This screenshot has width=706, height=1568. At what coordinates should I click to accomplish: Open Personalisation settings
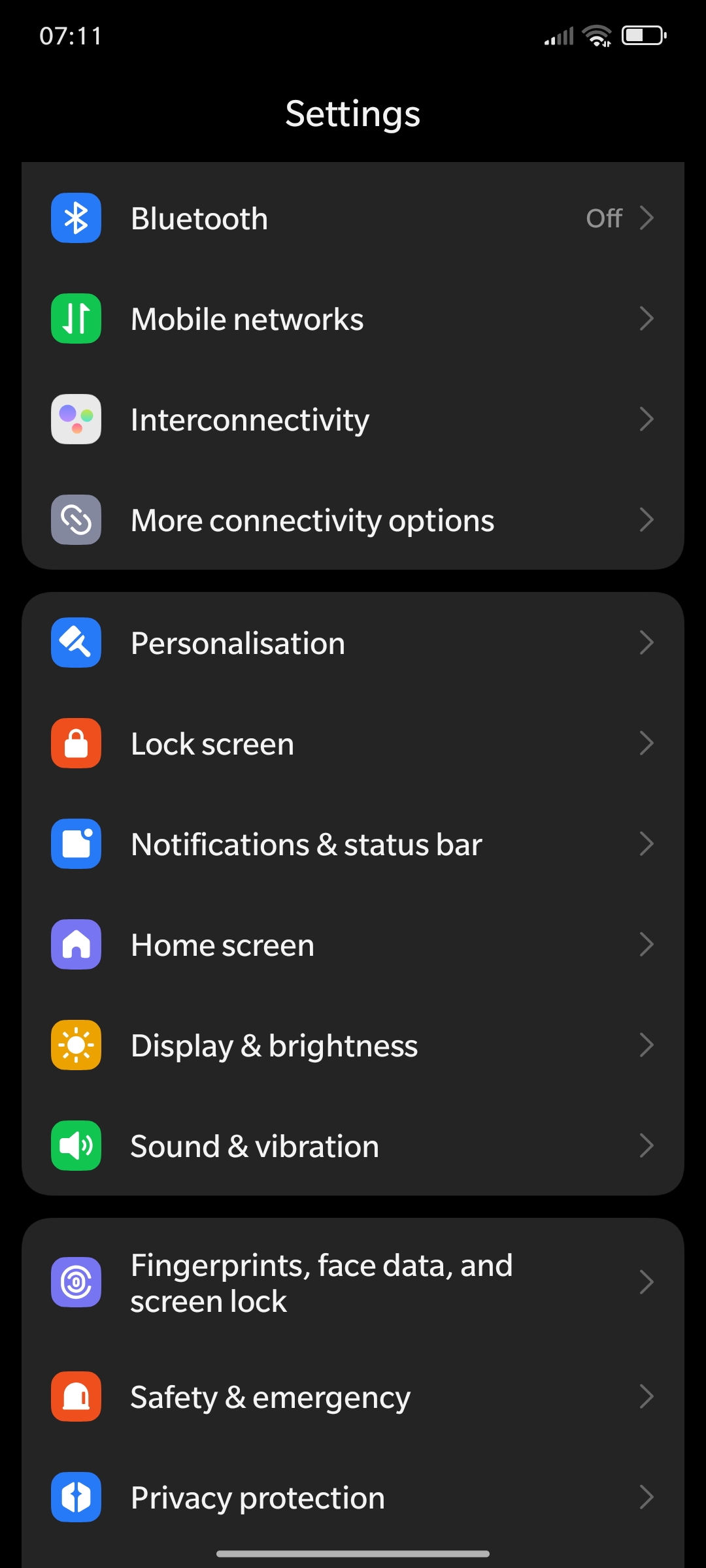pos(353,643)
